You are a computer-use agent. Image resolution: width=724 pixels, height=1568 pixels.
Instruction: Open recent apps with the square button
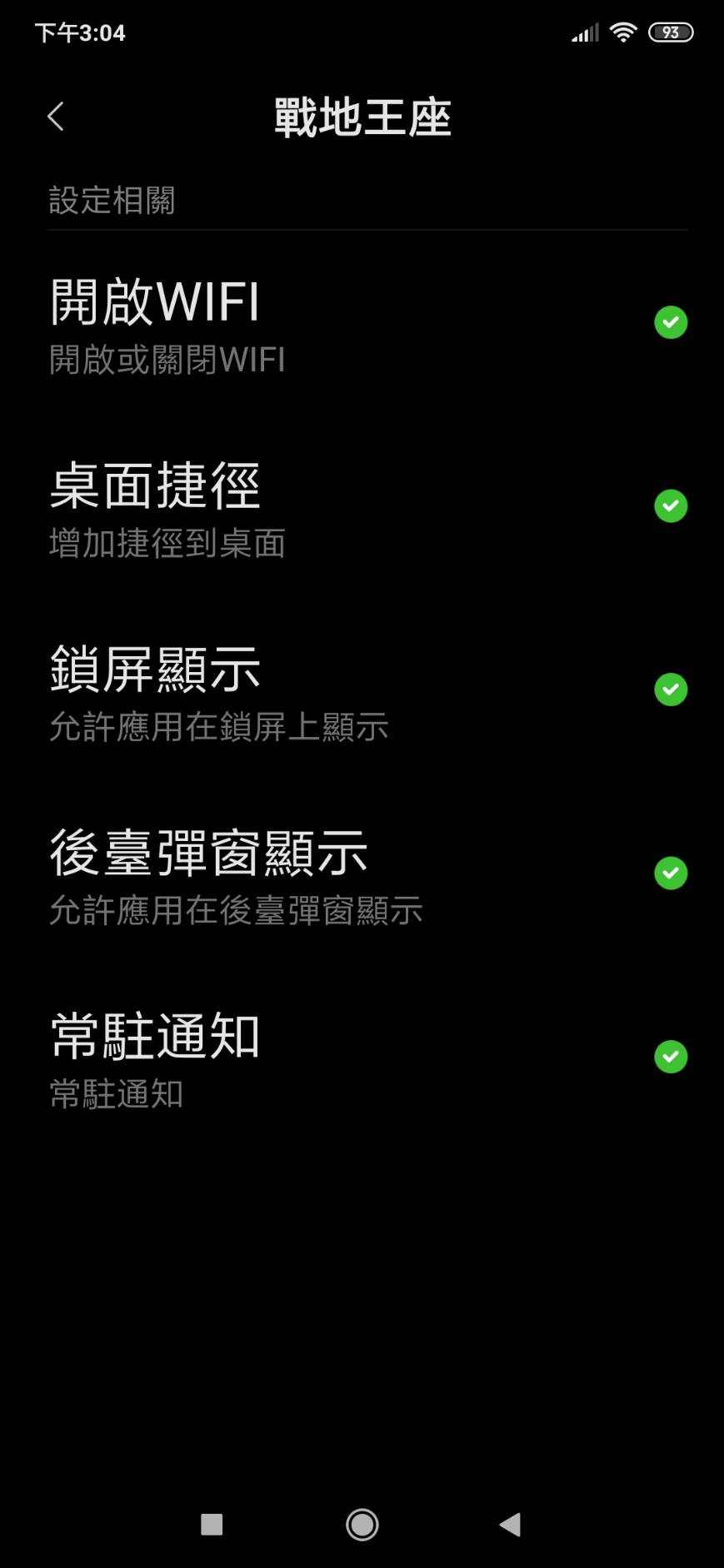[212, 1525]
